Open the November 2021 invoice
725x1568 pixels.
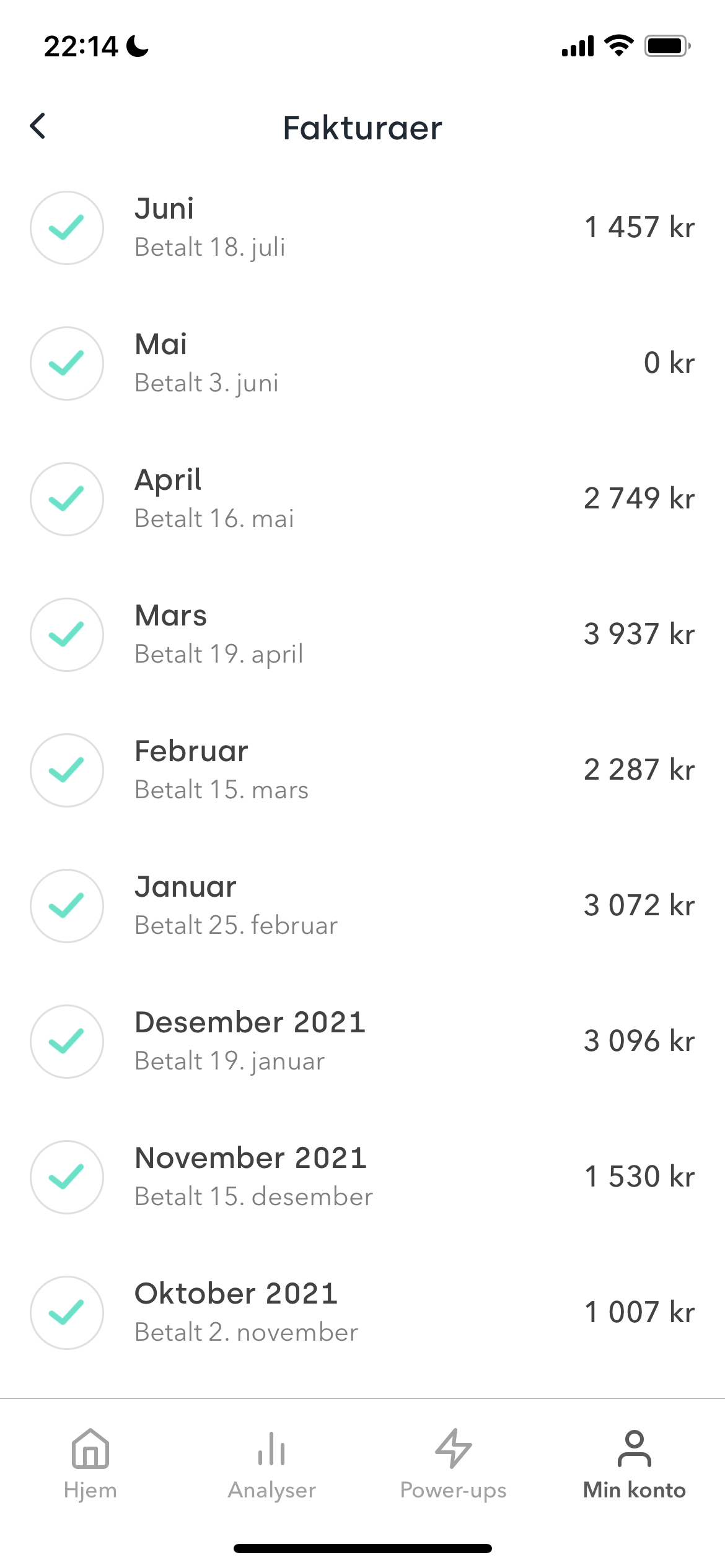tap(362, 1177)
